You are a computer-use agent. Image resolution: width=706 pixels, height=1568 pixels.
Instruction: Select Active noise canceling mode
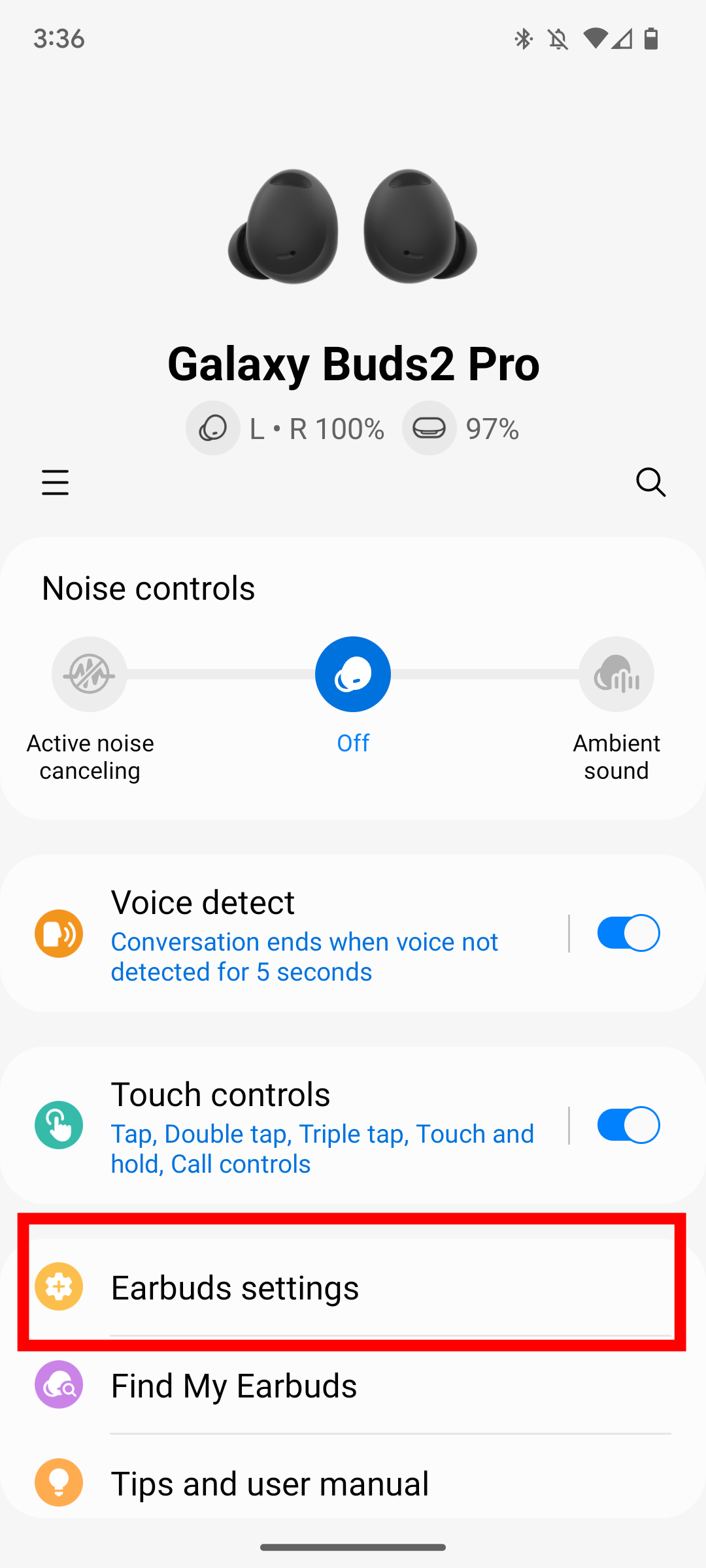[90, 674]
